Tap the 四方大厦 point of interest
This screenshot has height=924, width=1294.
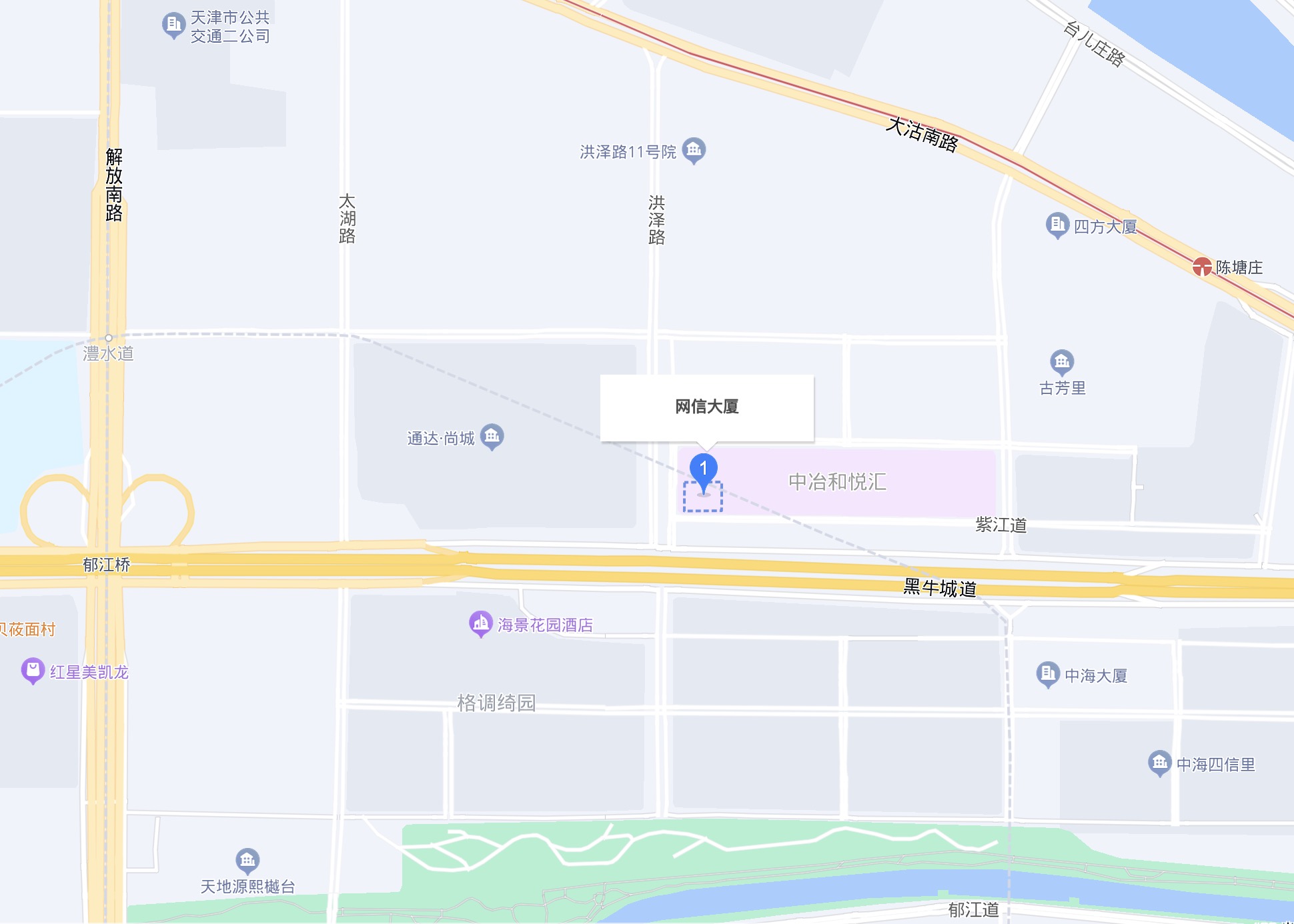(x=1057, y=225)
